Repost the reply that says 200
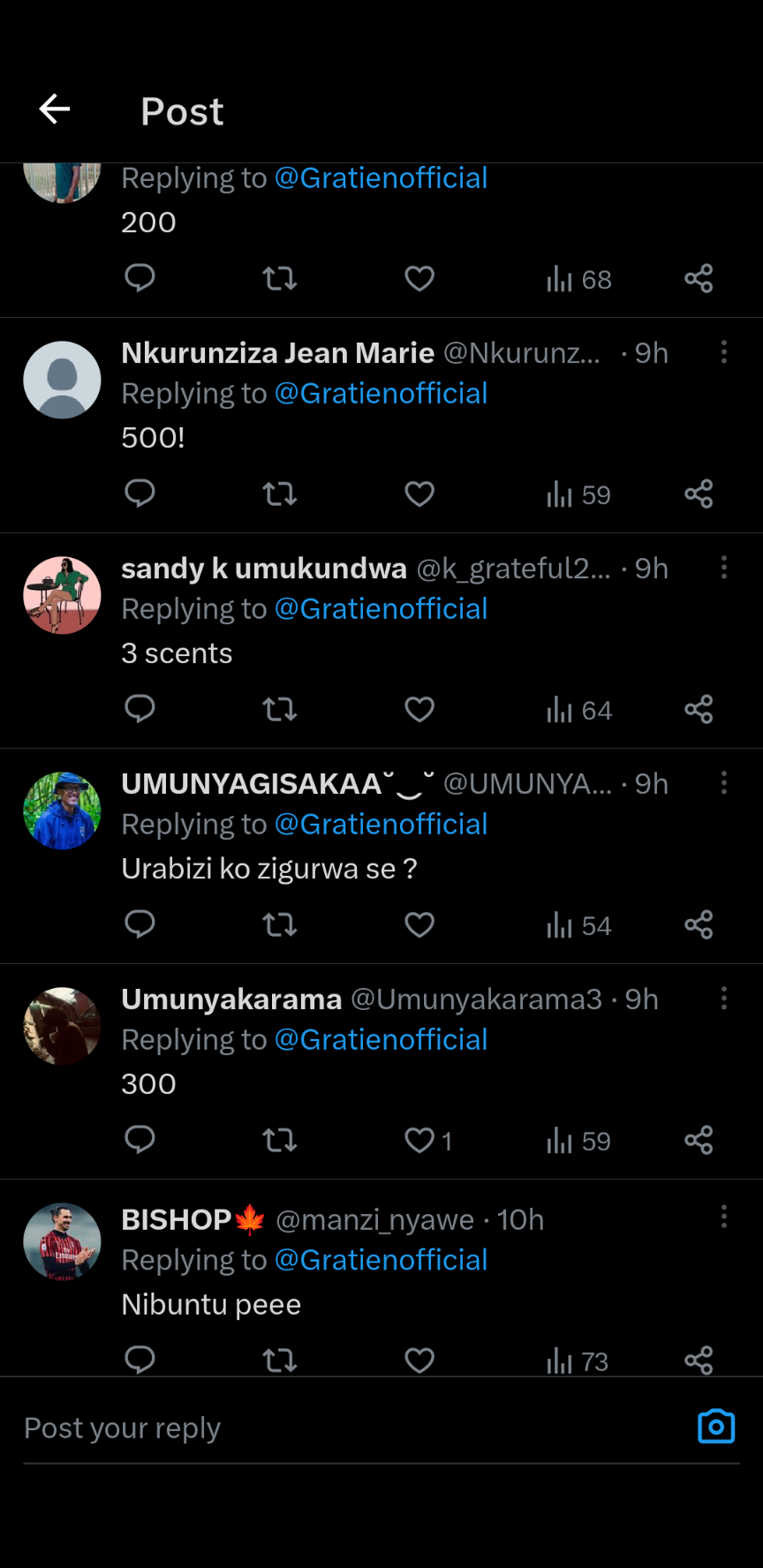 (280, 279)
